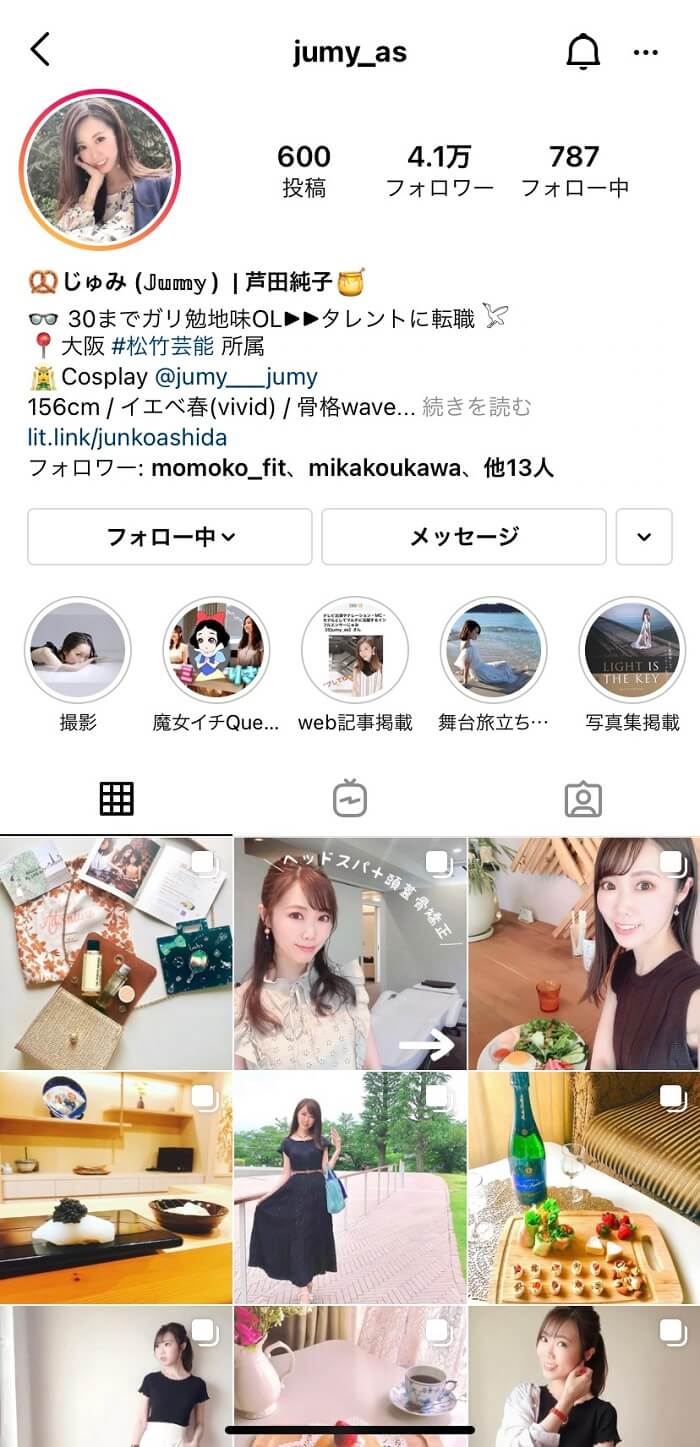
Task: Open the champagne and cheese board post
Action: 584,1188
